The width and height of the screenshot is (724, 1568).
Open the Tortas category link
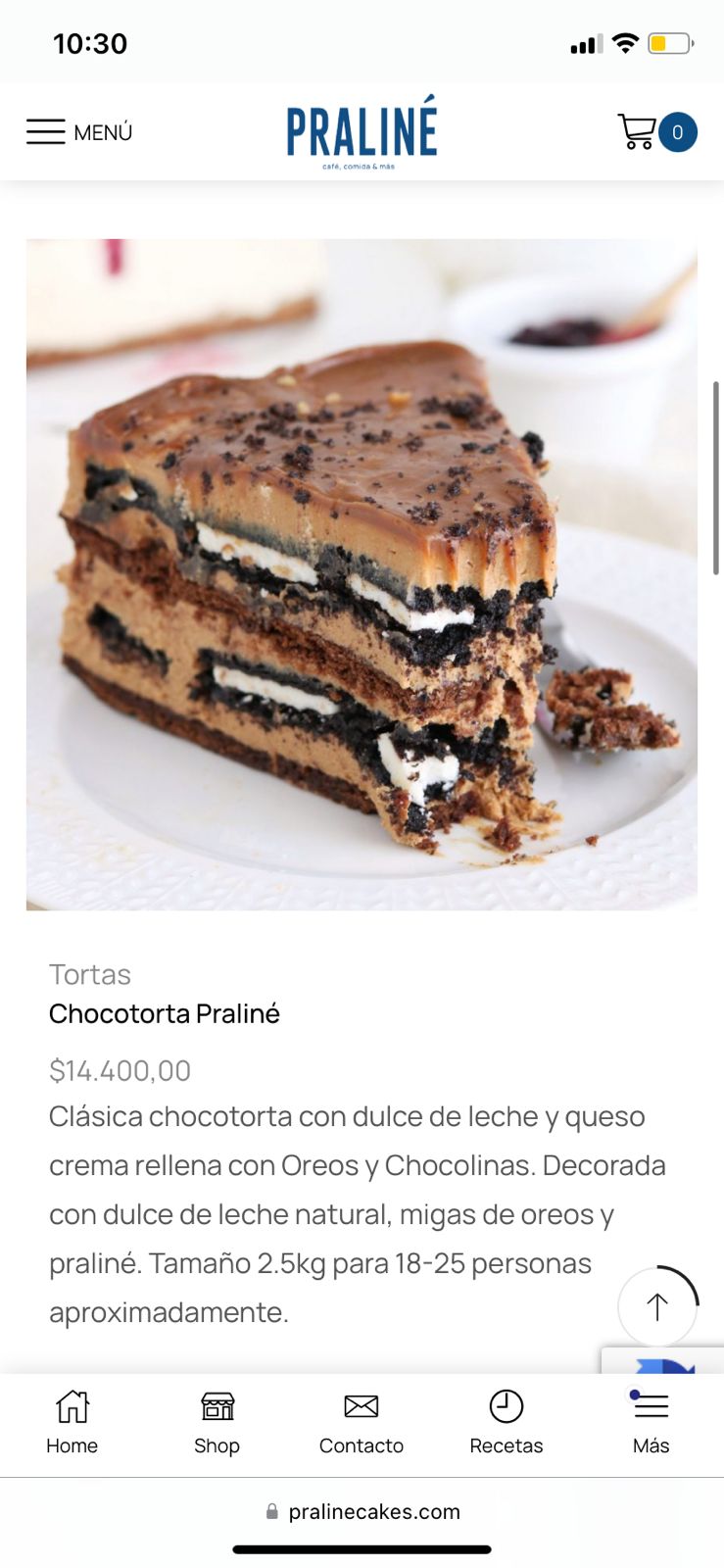tap(90, 974)
